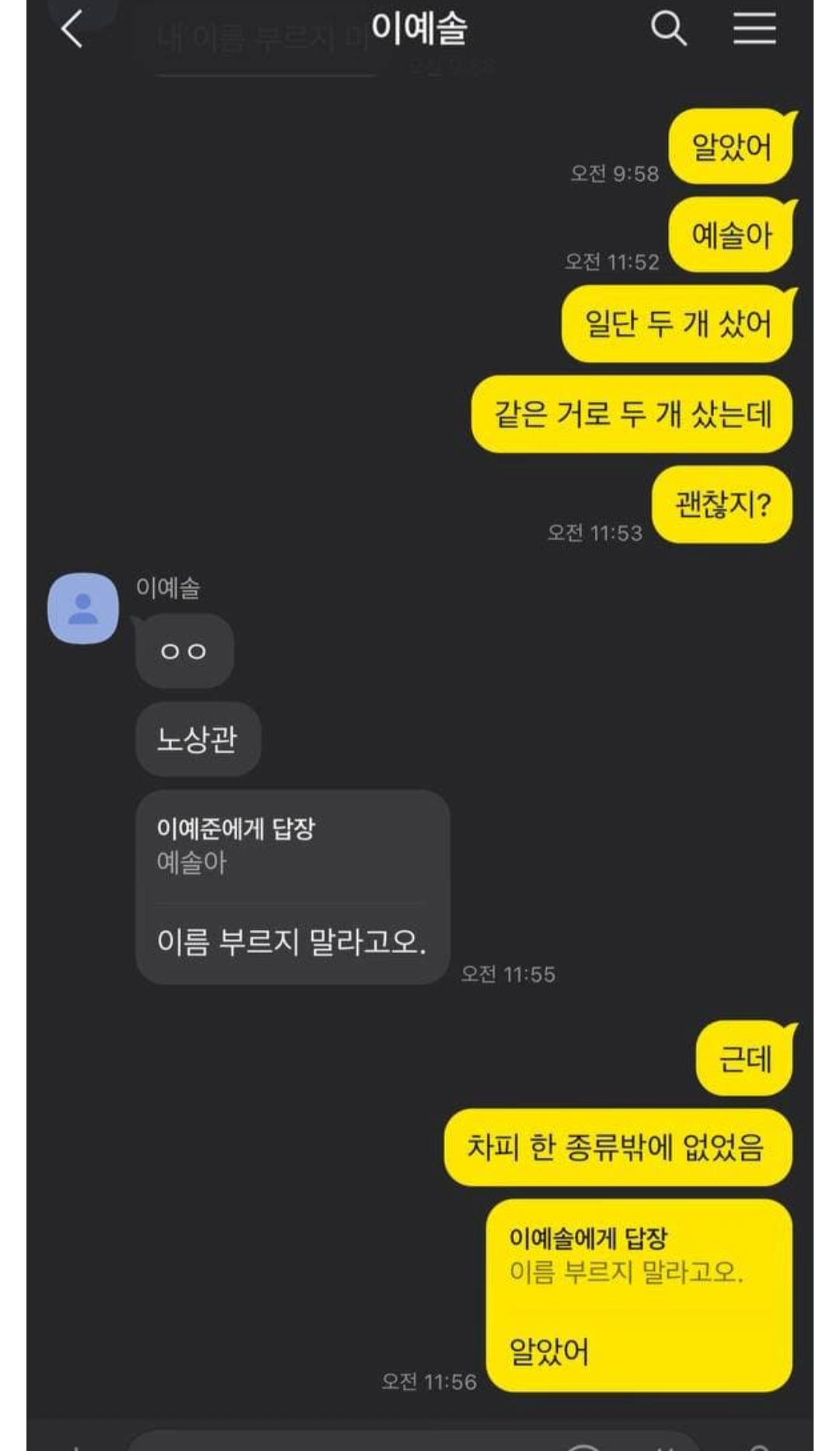Open quoted reply 이름 부르지 말라고오.
The width and height of the screenshot is (840, 1451).
[x=626, y=1255]
